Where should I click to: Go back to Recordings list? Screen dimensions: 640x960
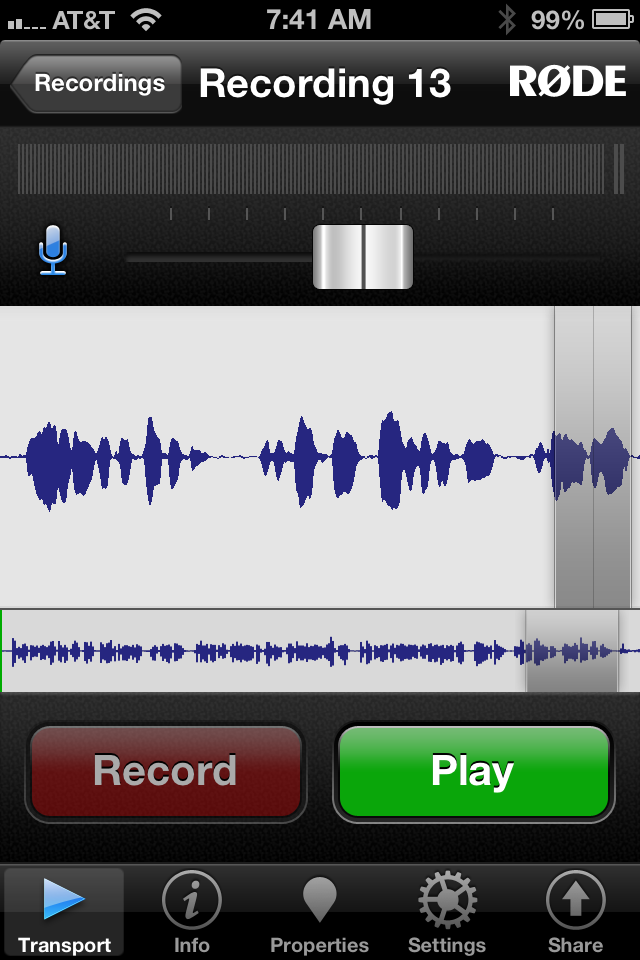click(x=97, y=84)
